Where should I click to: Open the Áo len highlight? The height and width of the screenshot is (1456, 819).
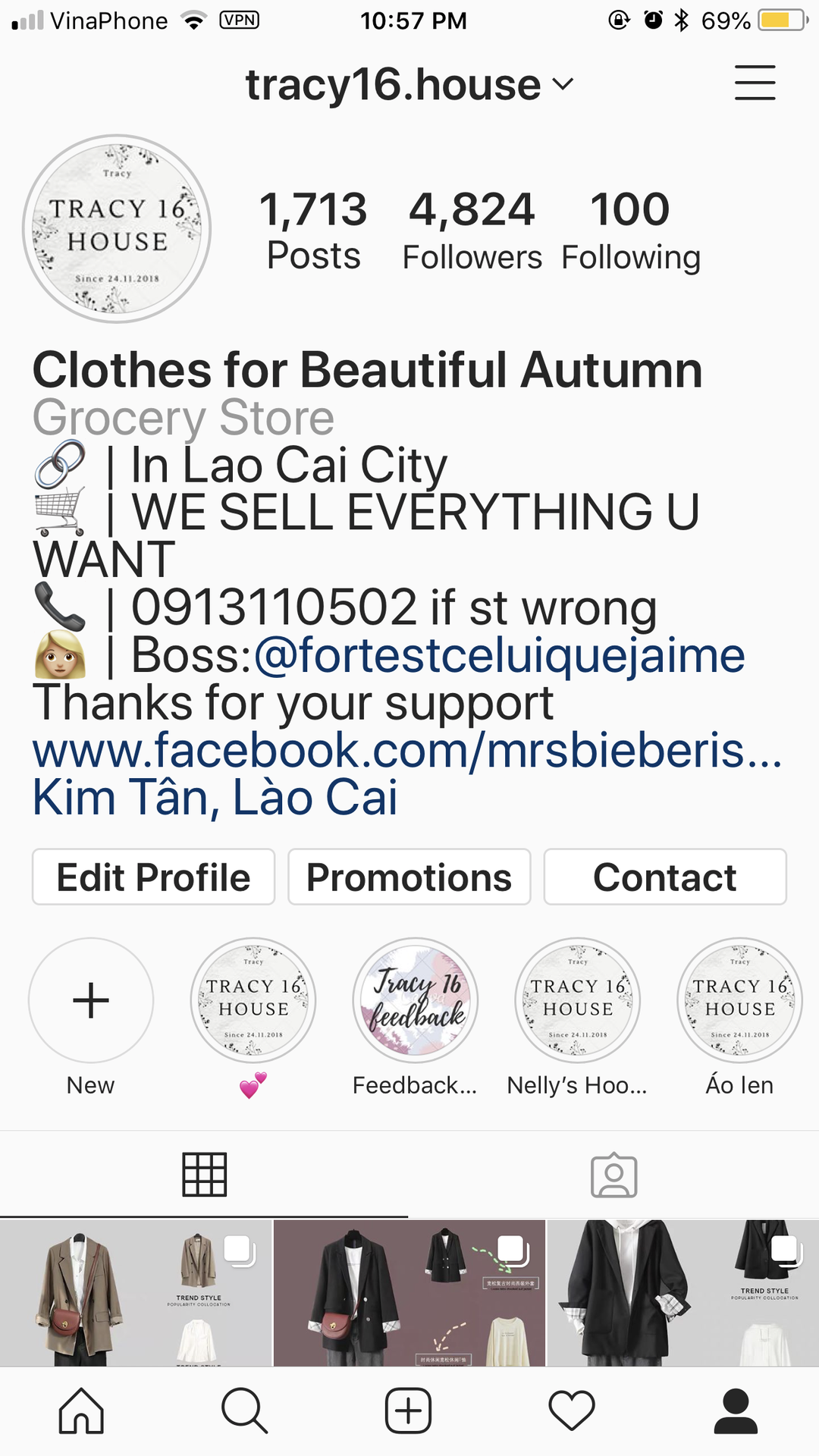coord(739,1001)
